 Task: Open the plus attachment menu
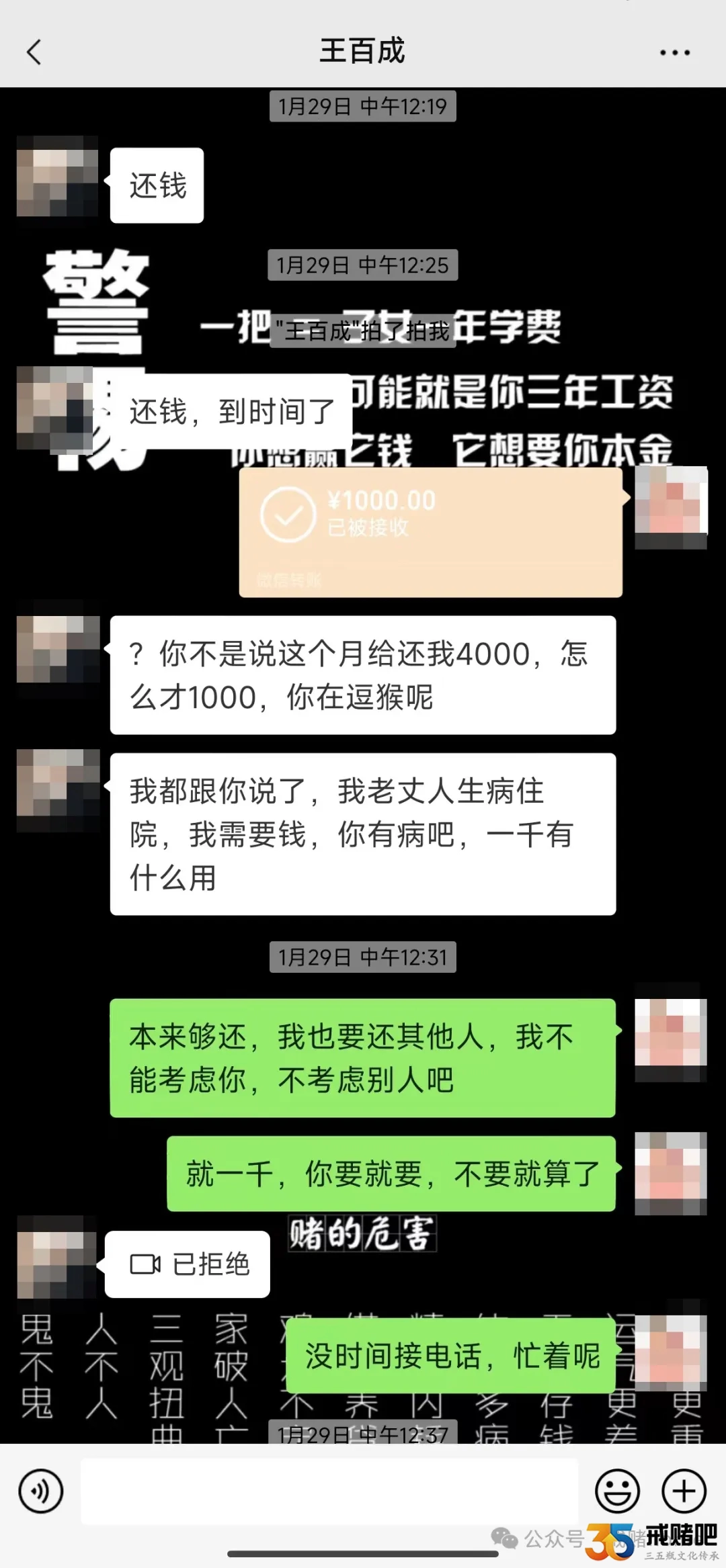click(x=684, y=1491)
